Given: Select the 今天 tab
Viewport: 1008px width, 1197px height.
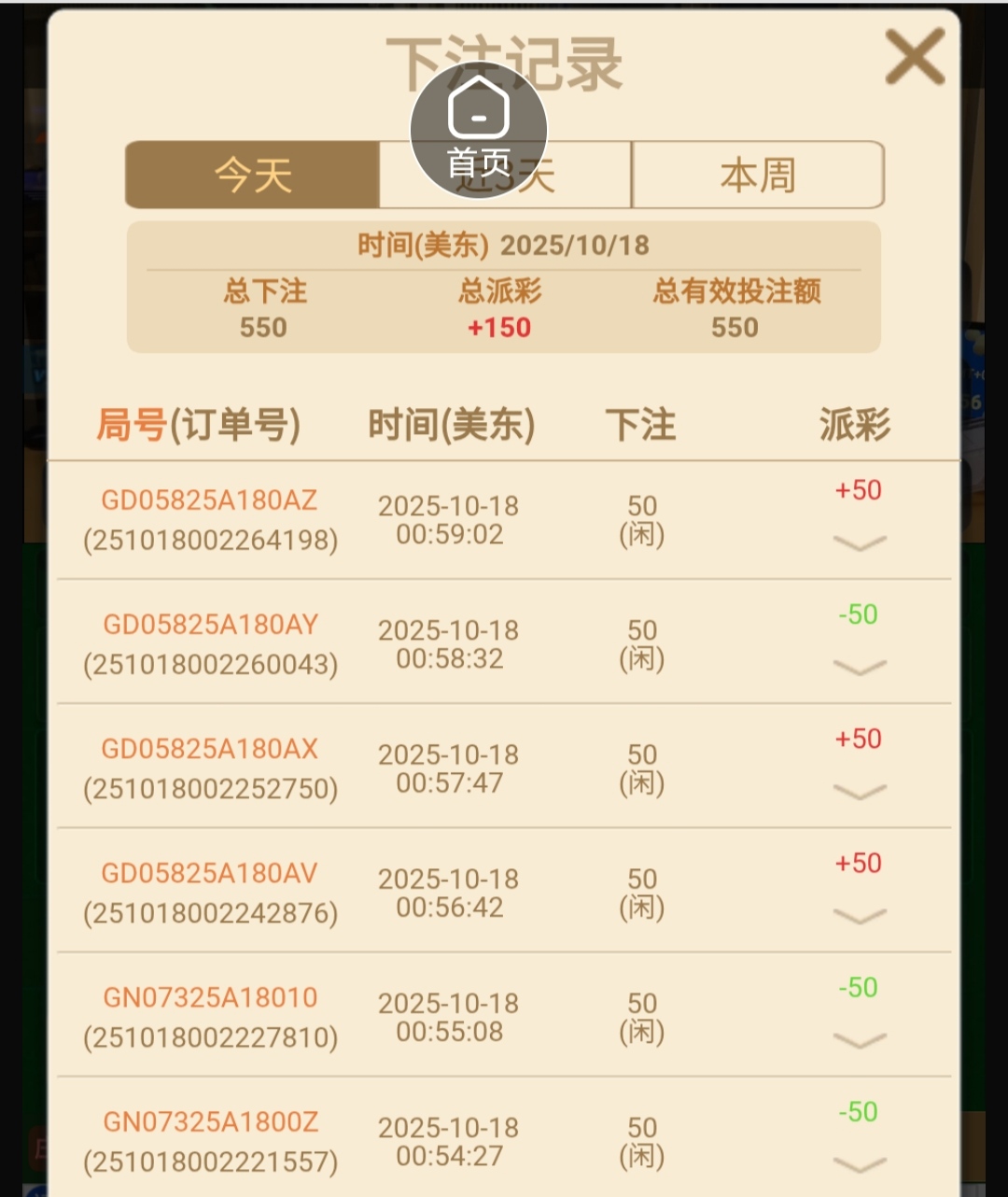Looking at the screenshot, I should click(253, 175).
